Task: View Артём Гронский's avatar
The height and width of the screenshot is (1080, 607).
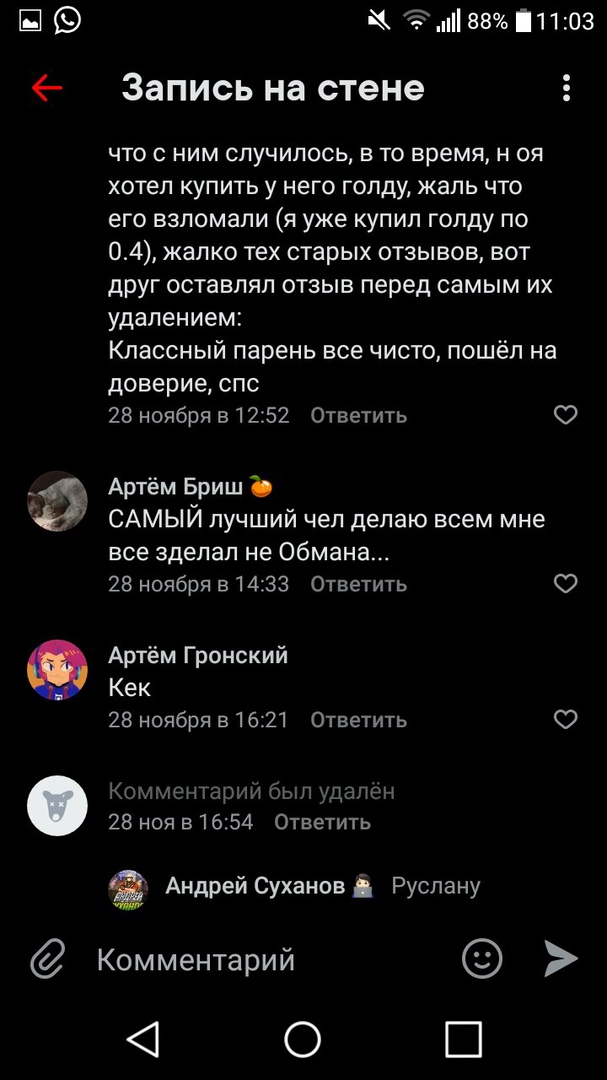Action: coord(57,670)
